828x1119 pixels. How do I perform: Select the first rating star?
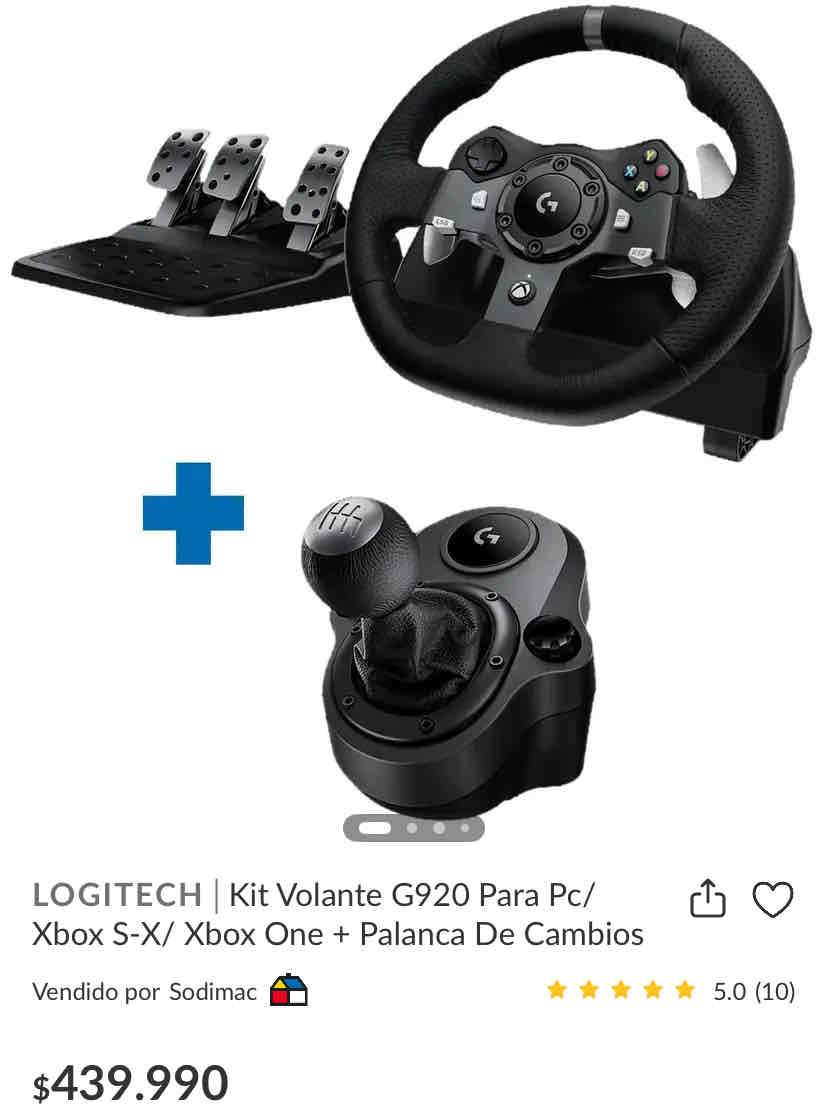pos(559,990)
